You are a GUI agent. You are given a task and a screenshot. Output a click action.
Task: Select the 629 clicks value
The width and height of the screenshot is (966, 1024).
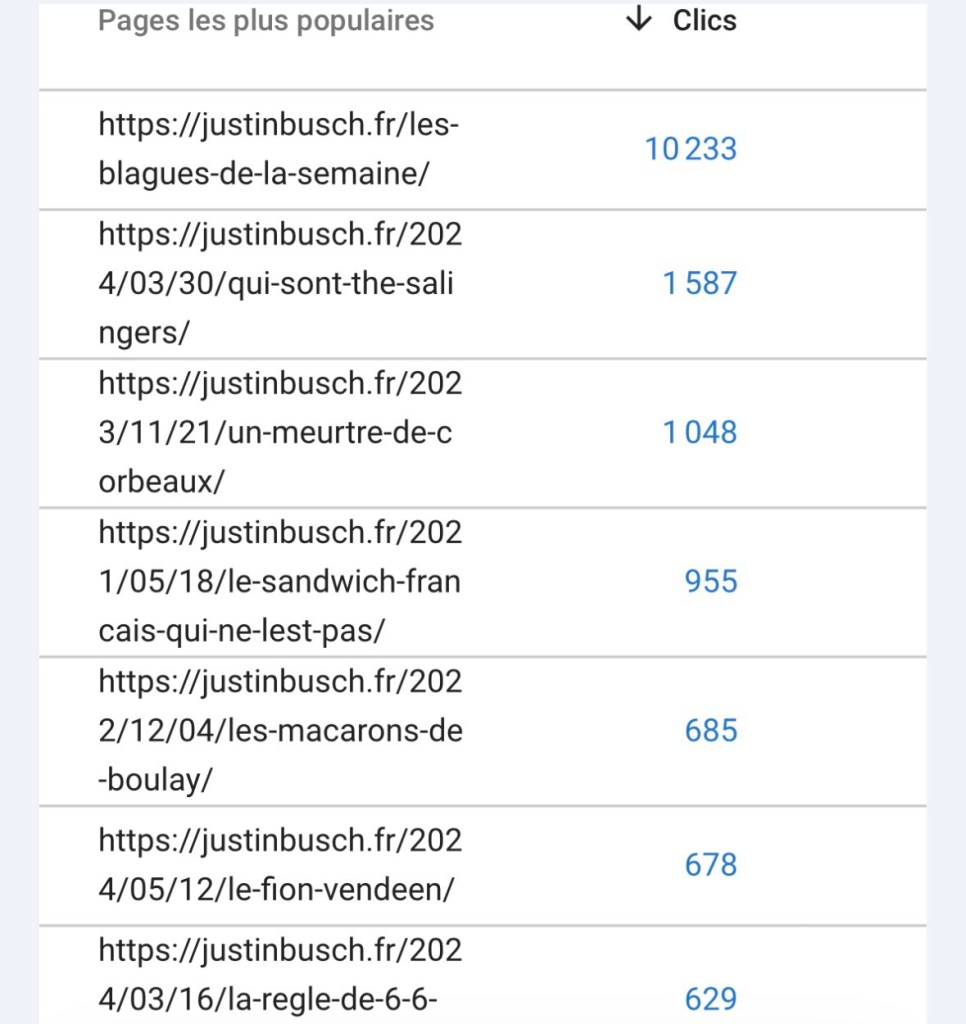[710, 999]
